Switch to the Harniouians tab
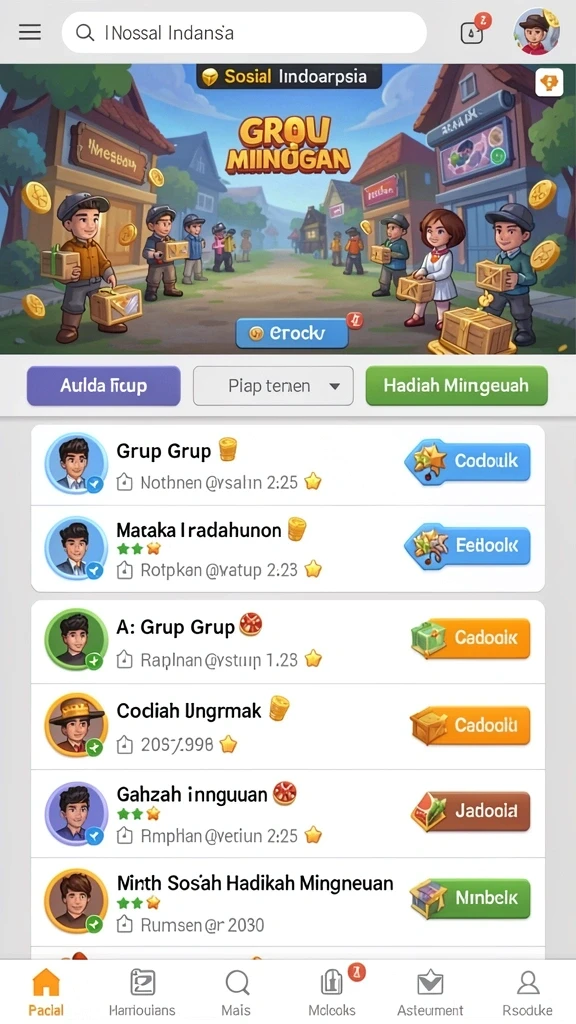This screenshot has width=576, height=1024. click(x=142, y=992)
